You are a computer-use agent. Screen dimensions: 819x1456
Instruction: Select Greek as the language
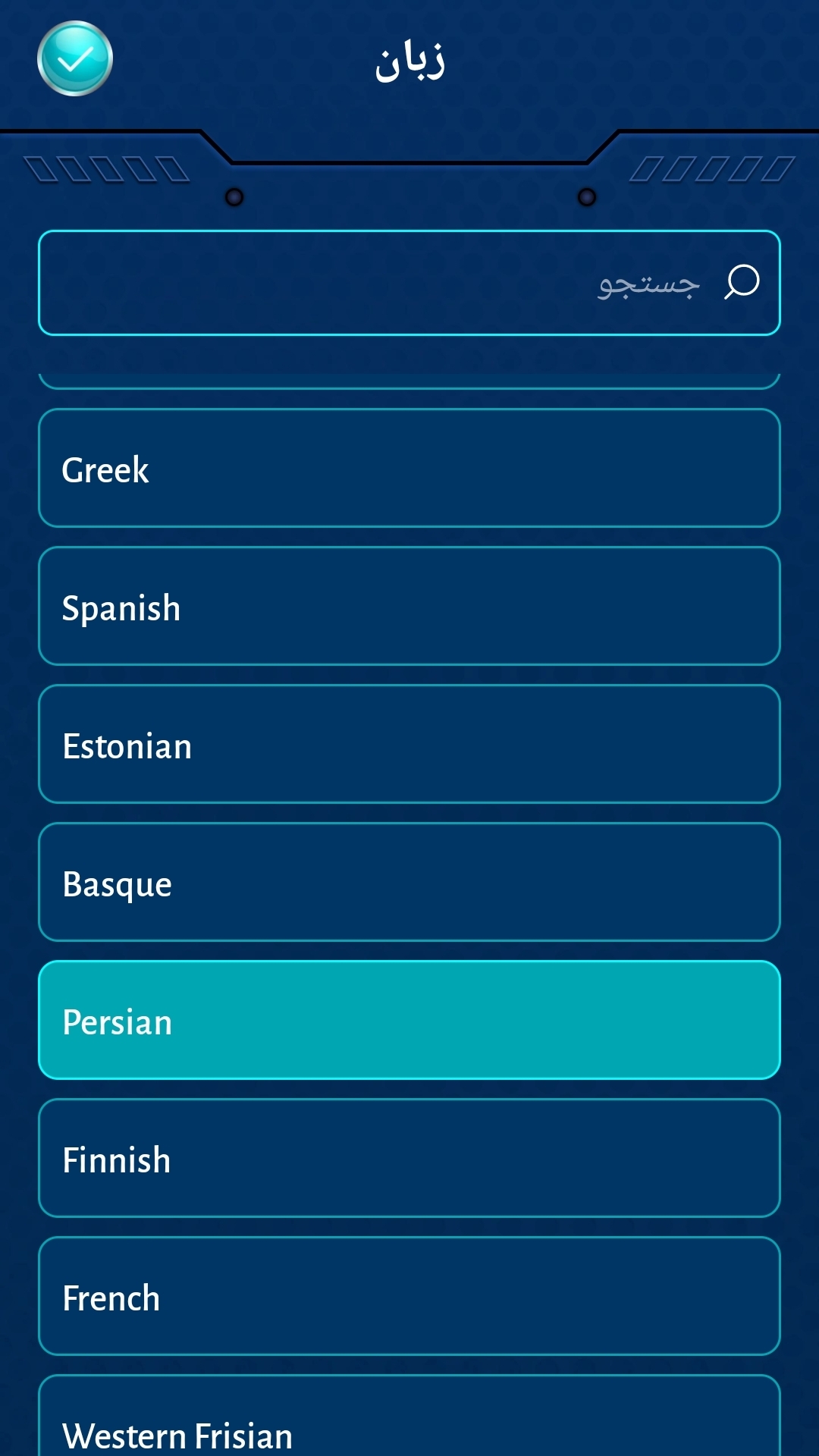409,468
